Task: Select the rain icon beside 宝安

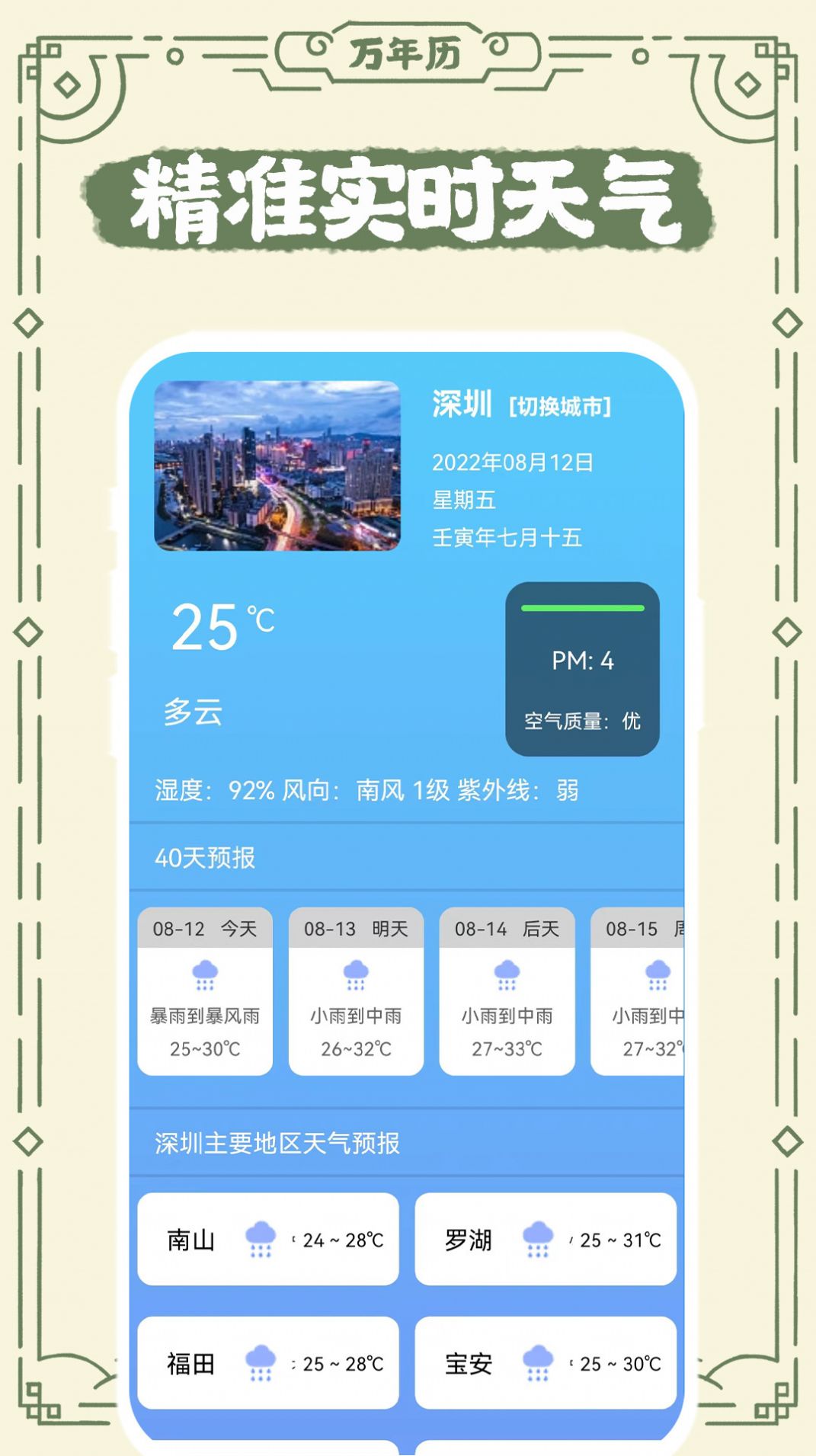Action: (x=539, y=1363)
